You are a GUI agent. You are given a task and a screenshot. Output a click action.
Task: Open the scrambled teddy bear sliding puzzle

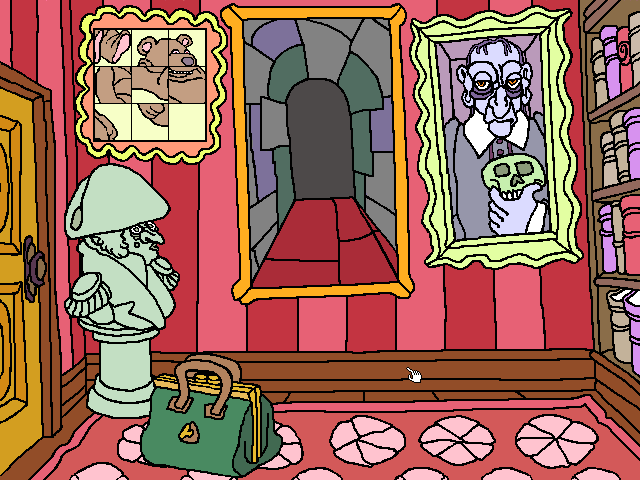(x=150, y=83)
